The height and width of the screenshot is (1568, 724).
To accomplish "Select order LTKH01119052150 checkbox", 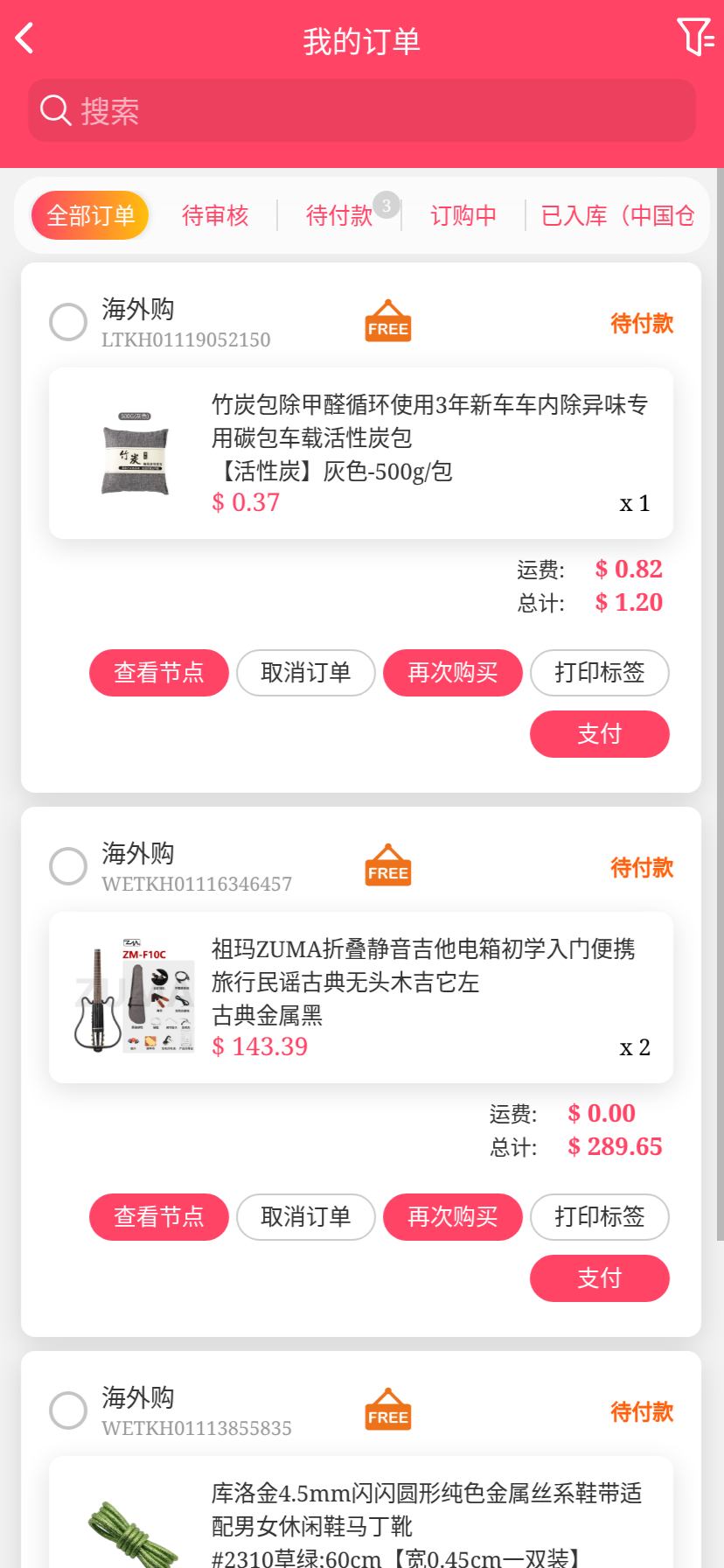I will tap(68, 322).
